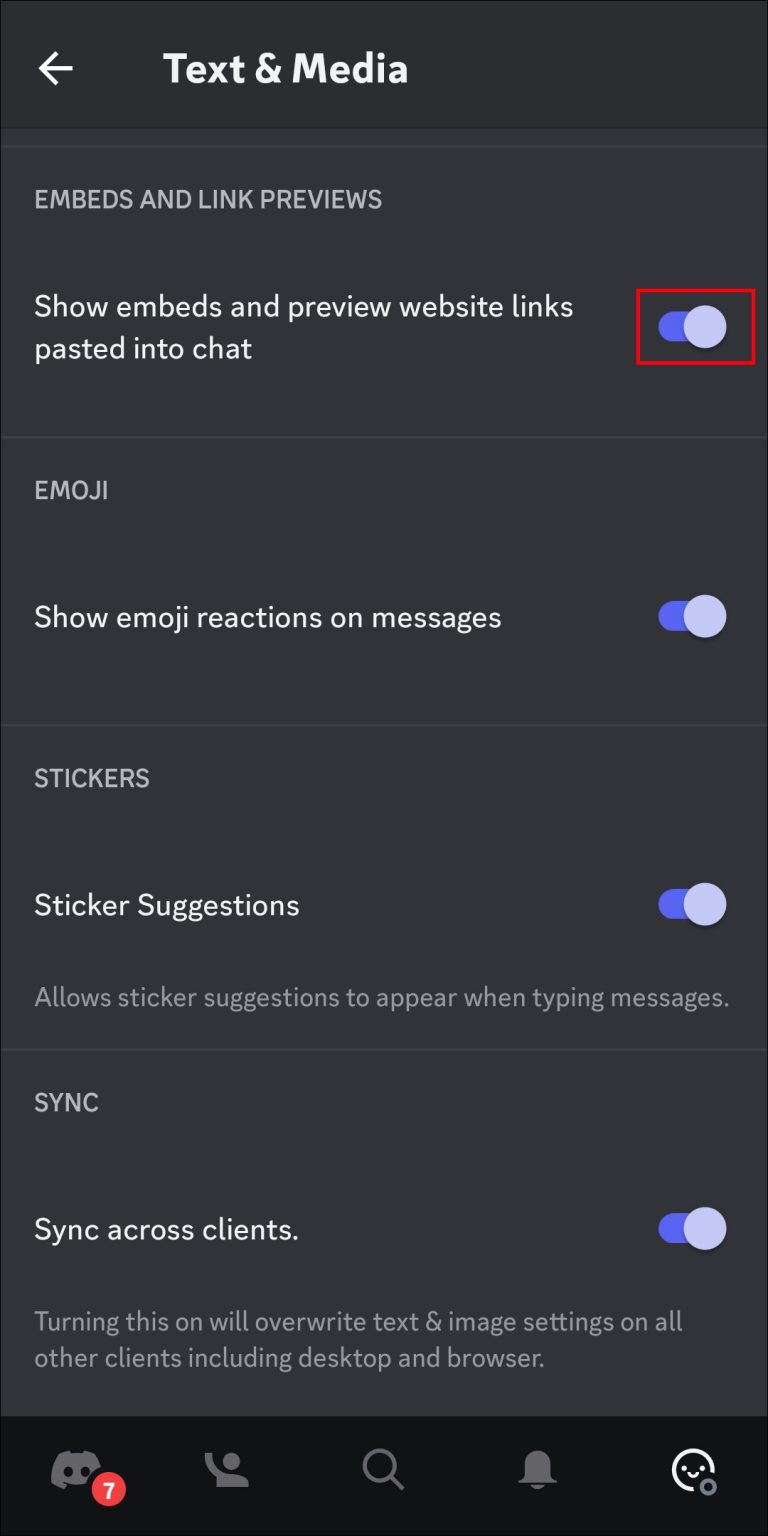768x1536 pixels.
Task: Turn off Sticker Suggestions
Action: (x=692, y=904)
